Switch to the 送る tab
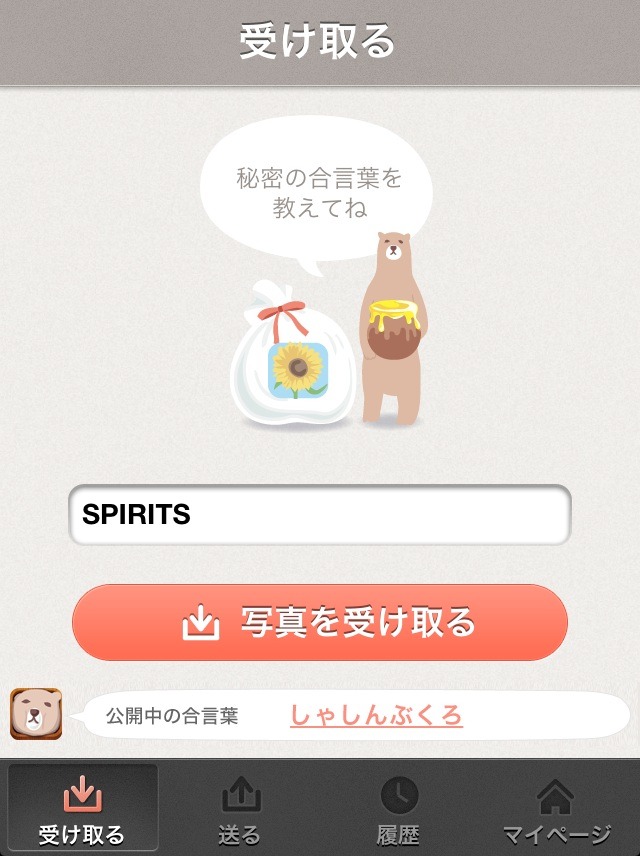 click(239, 808)
